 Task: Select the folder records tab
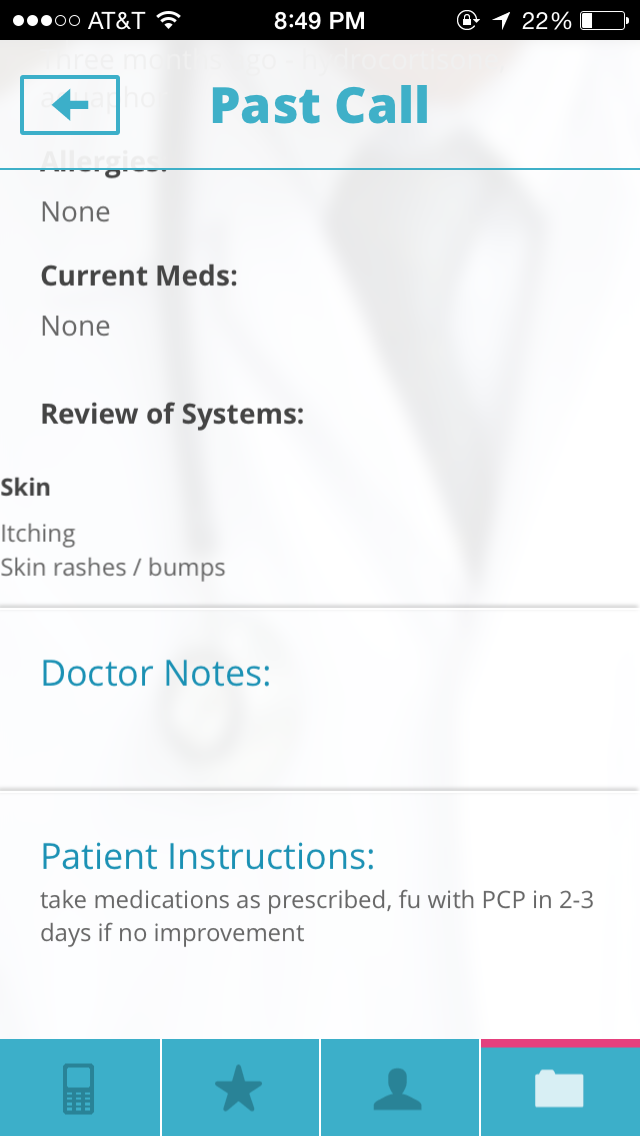coord(560,1087)
